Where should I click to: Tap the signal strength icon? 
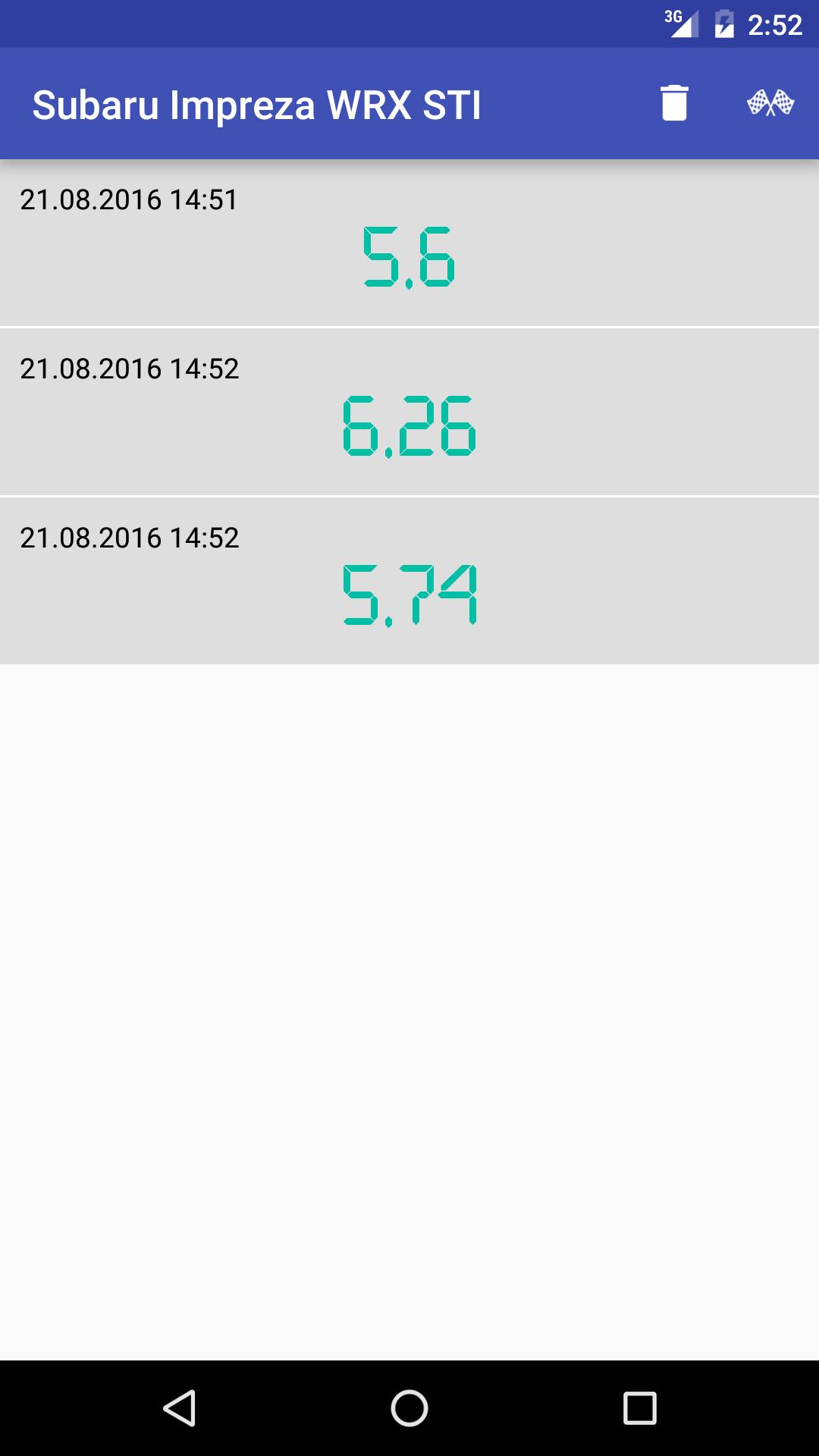pos(683,25)
